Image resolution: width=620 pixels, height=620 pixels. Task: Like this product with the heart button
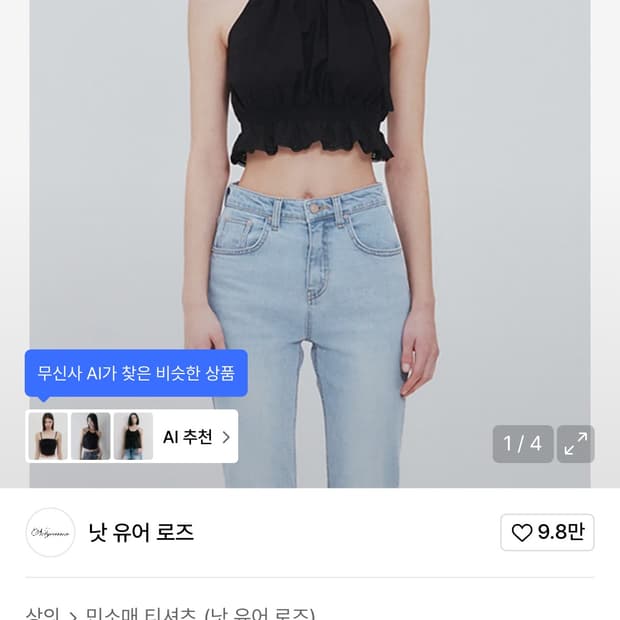pos(547,533)
